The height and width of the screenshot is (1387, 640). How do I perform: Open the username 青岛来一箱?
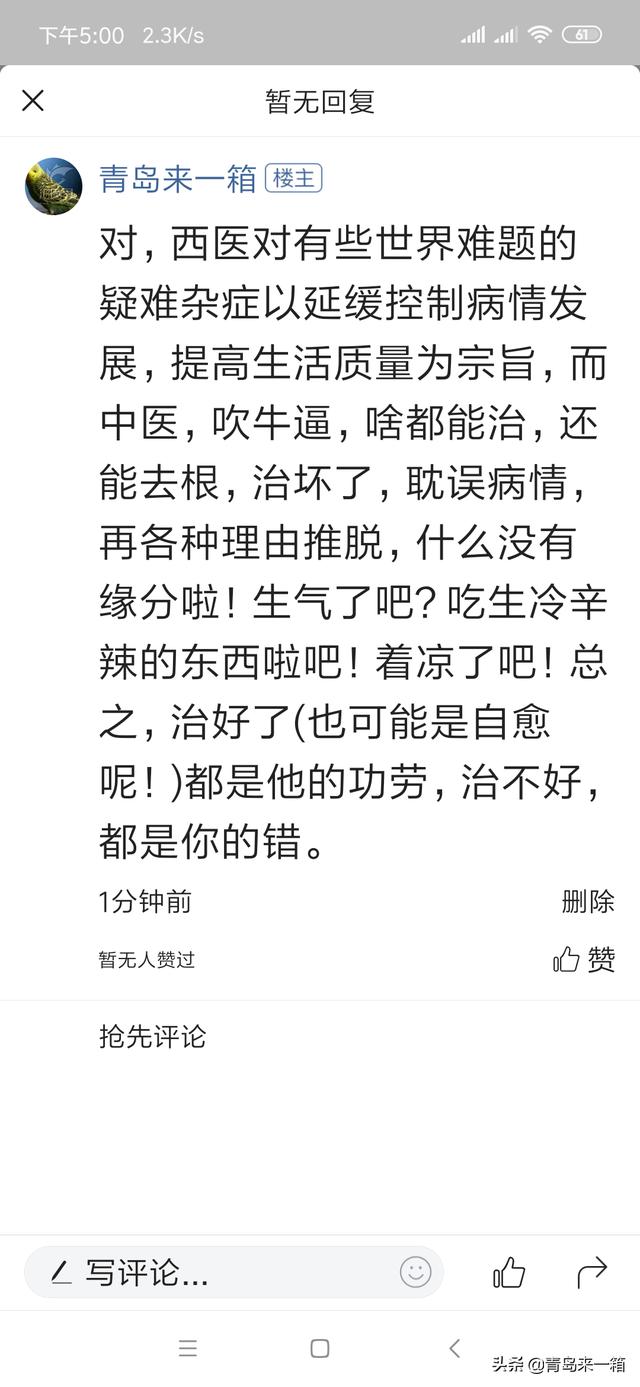pyautogui.click(x=178, y=180)
